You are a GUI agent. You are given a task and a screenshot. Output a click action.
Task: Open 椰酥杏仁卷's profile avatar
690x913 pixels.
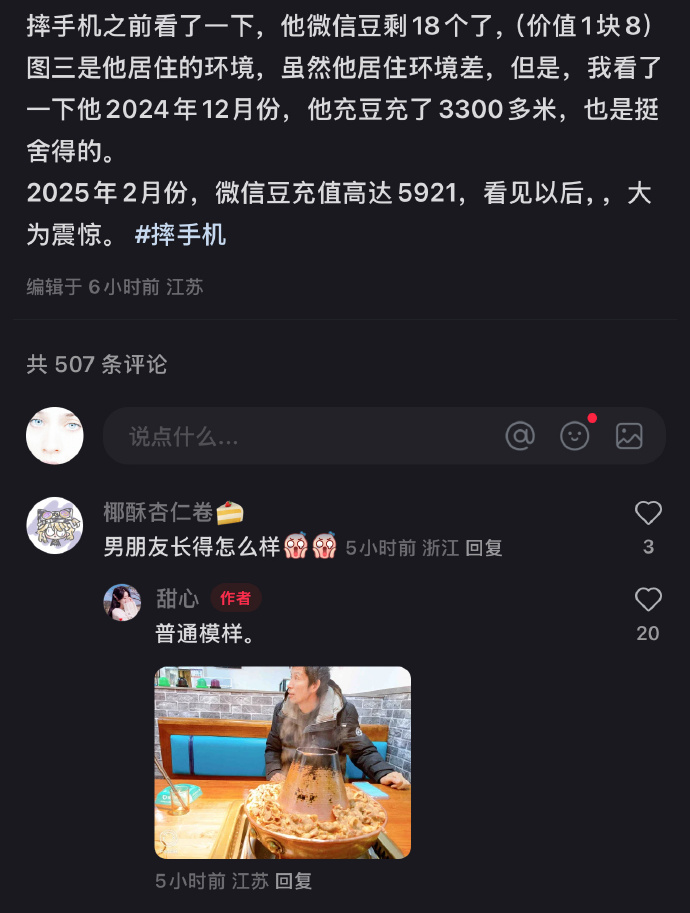point(55,525)
